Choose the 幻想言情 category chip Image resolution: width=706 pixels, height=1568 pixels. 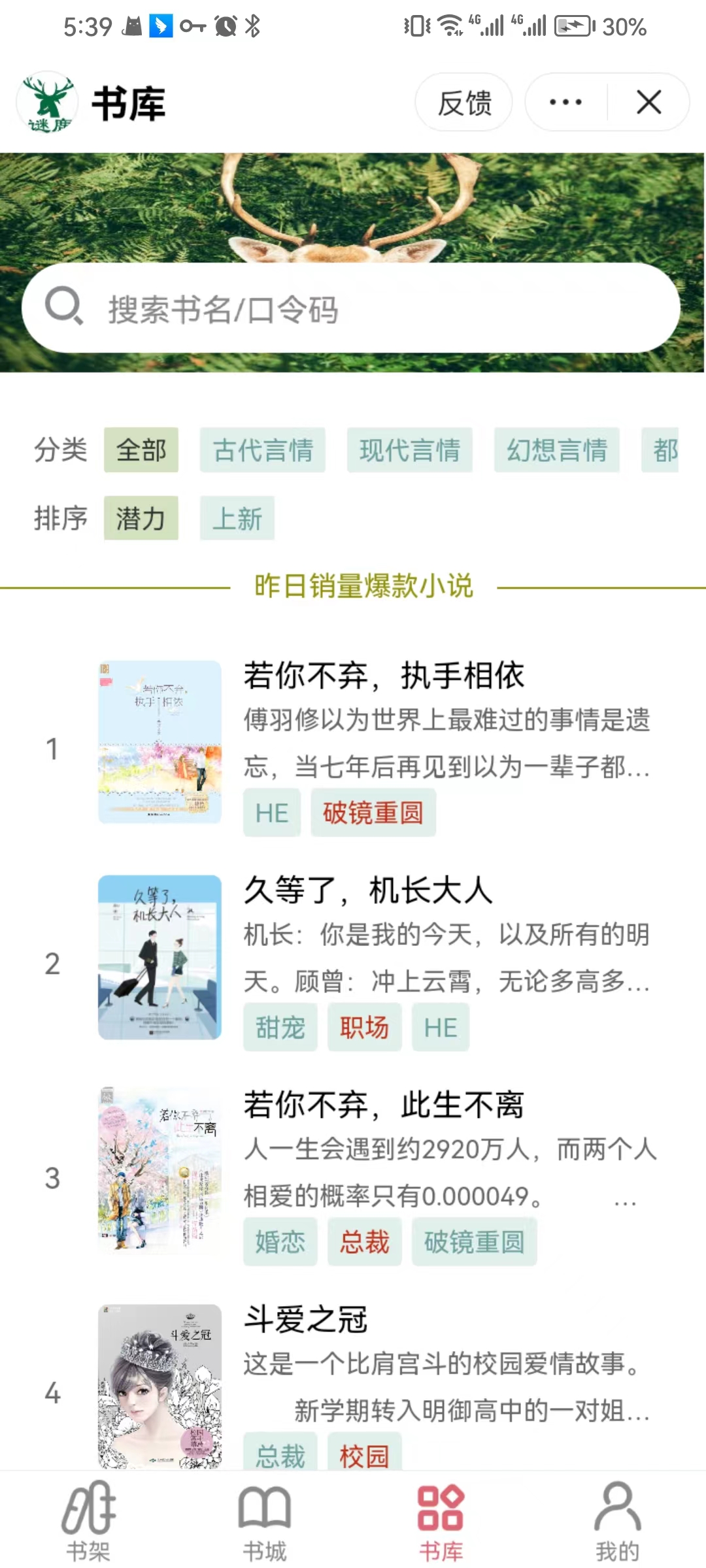tap(557, 450)
